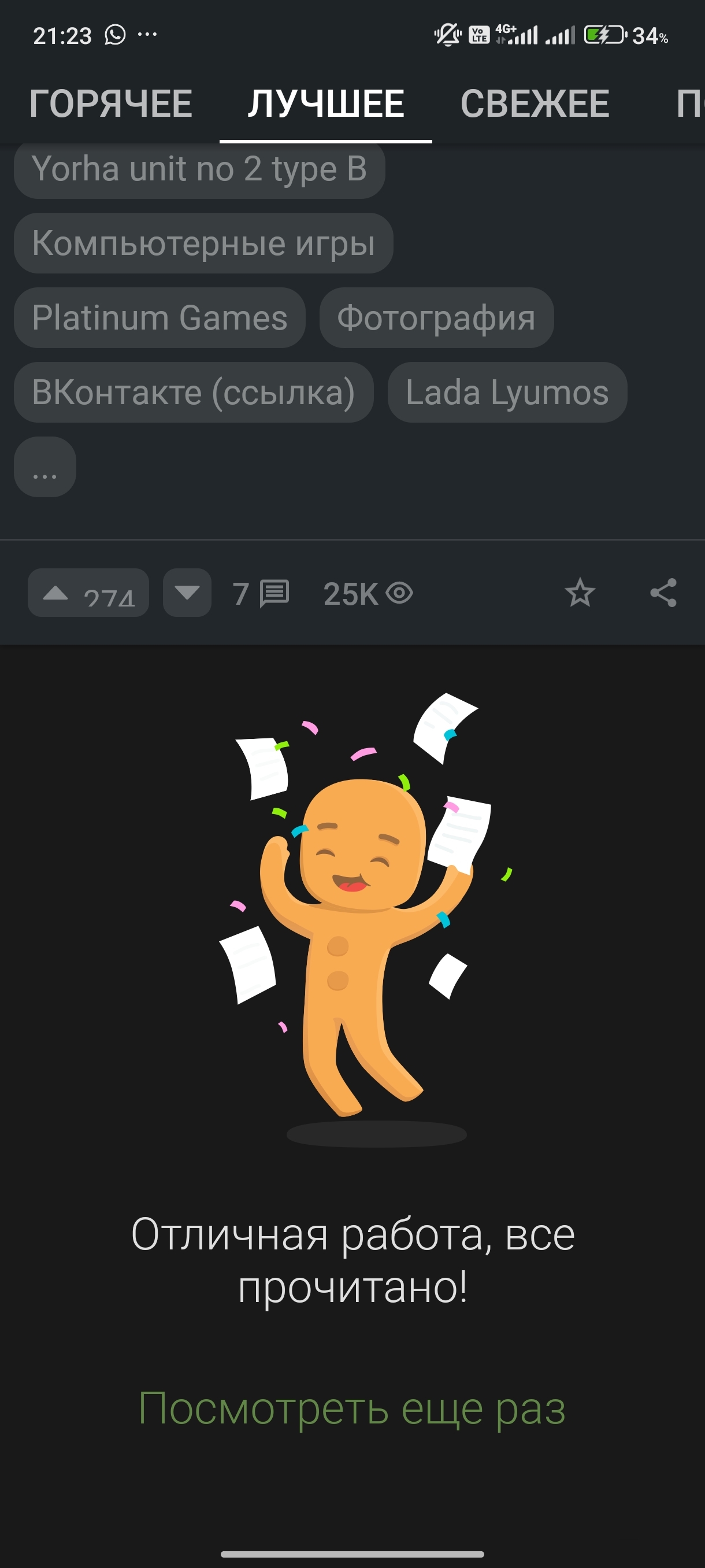Tap the ВКонтакте (ссылка) tag

coord(194,393)
